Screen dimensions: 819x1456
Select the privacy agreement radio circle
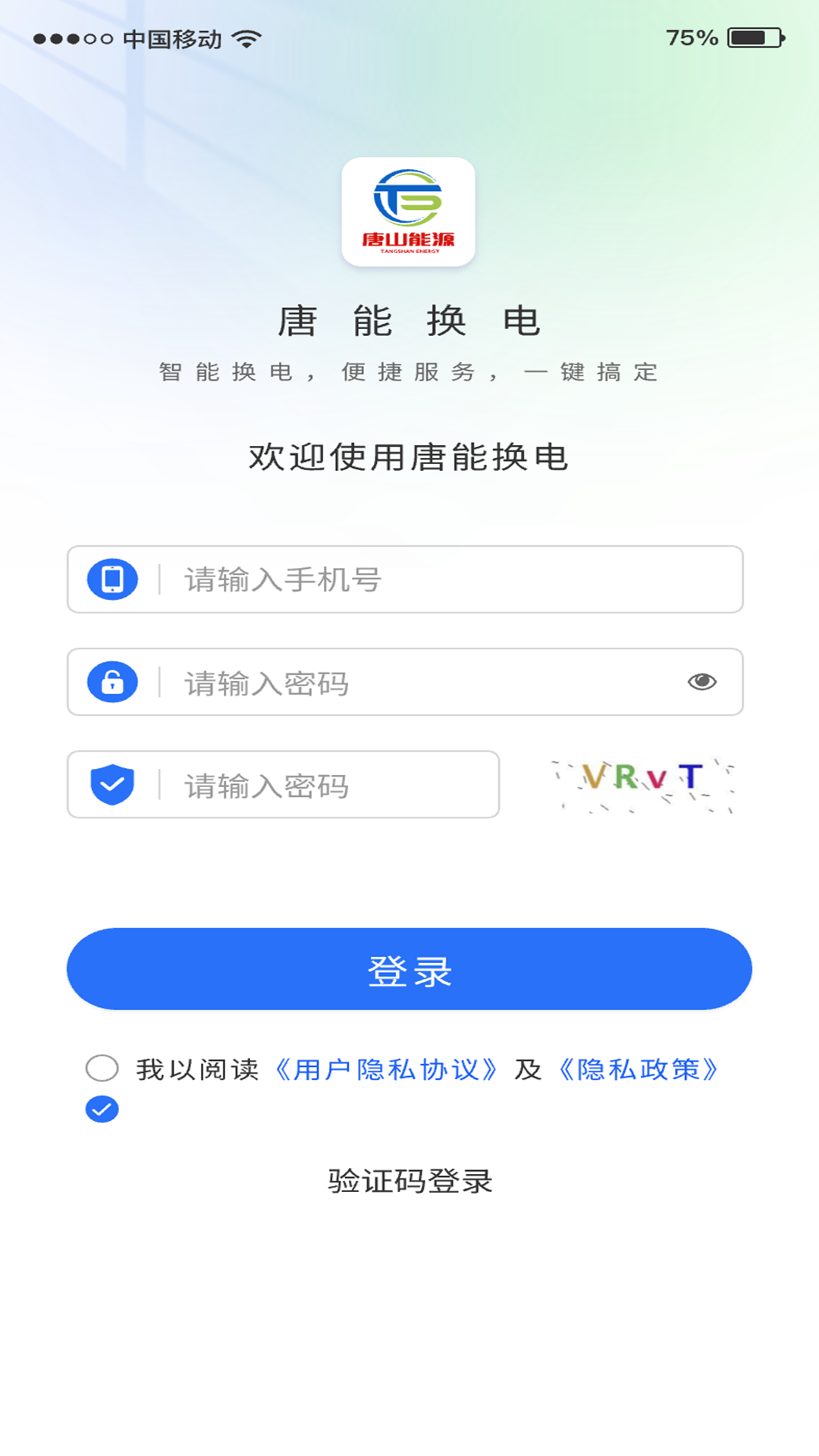[x=101, y=1068]
